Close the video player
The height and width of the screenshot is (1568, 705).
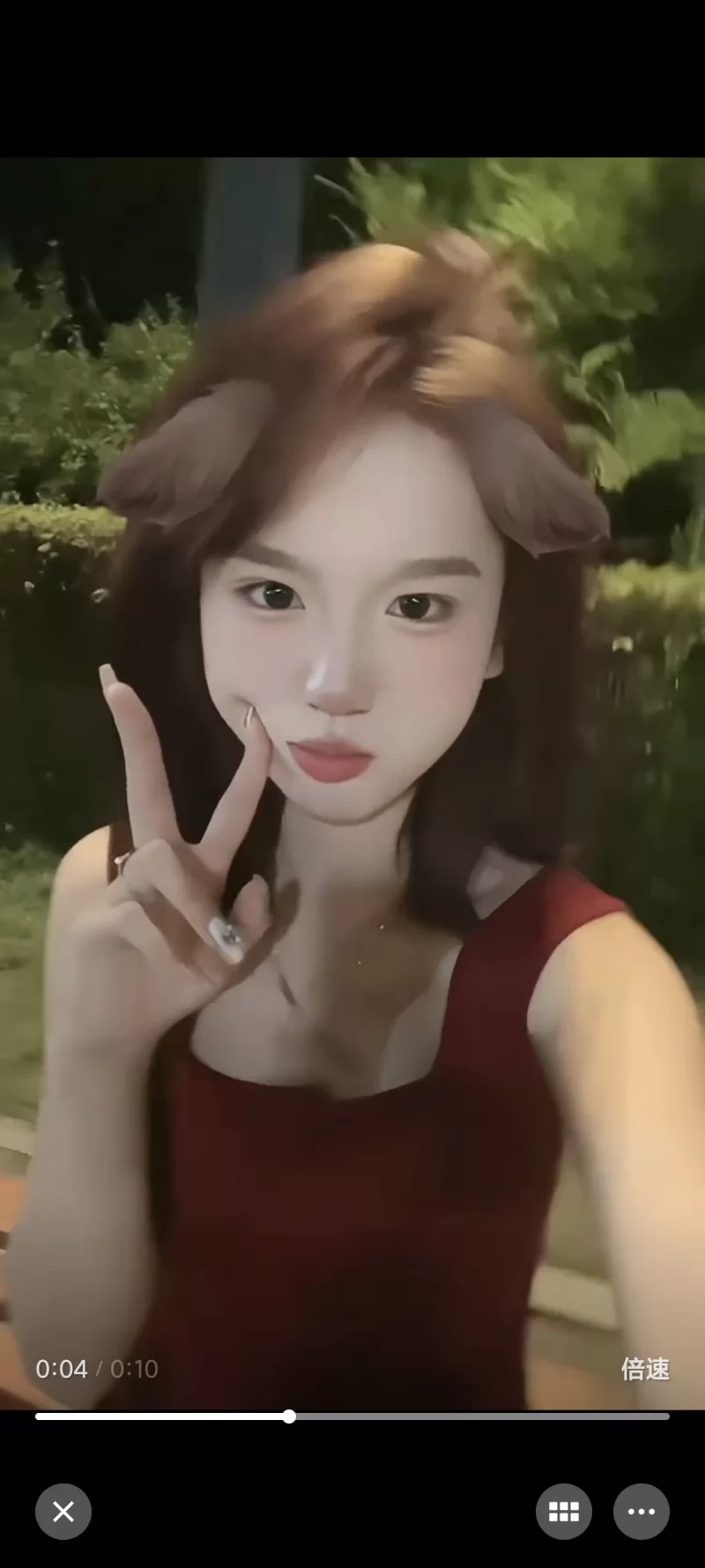coord(63,1512)
